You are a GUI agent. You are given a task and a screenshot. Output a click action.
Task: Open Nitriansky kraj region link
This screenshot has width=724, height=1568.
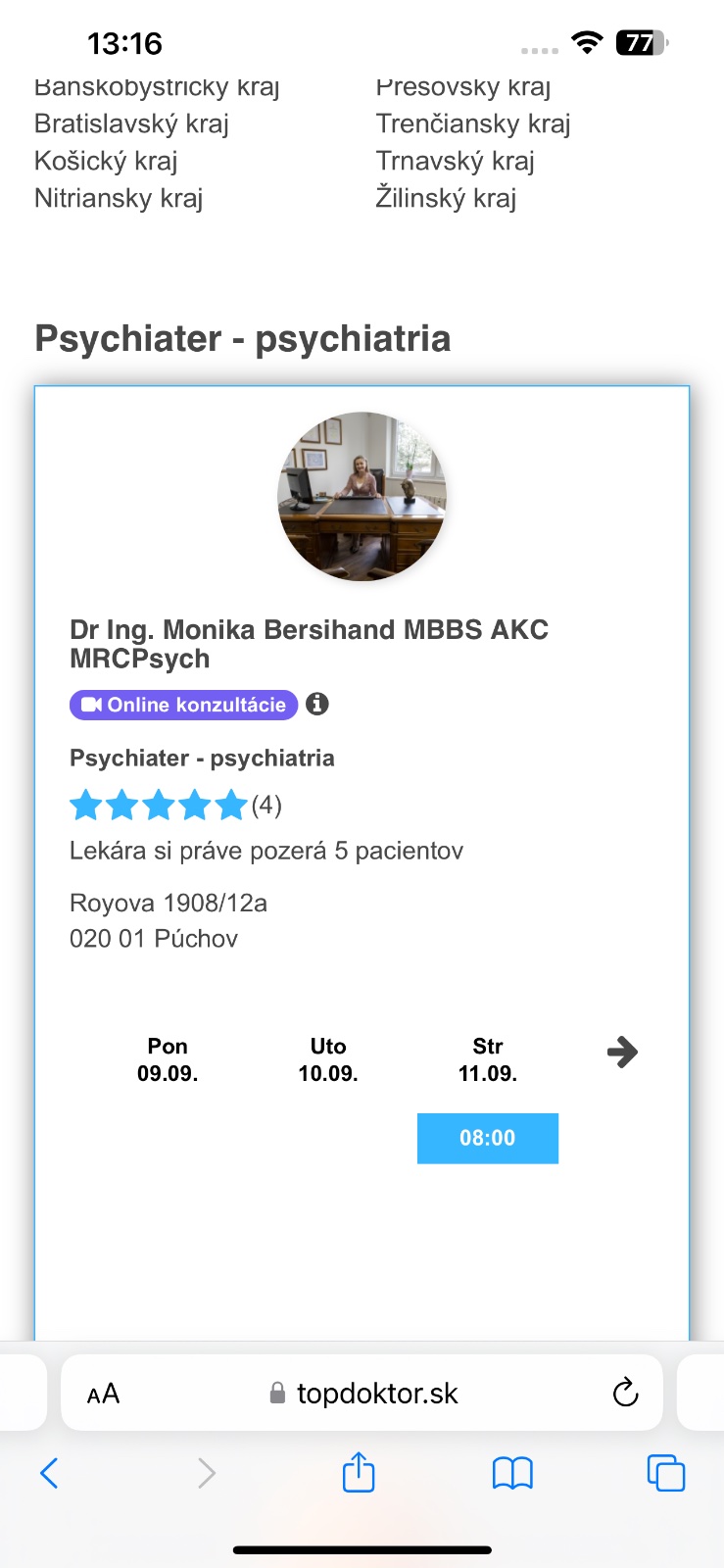click(119, 199)
